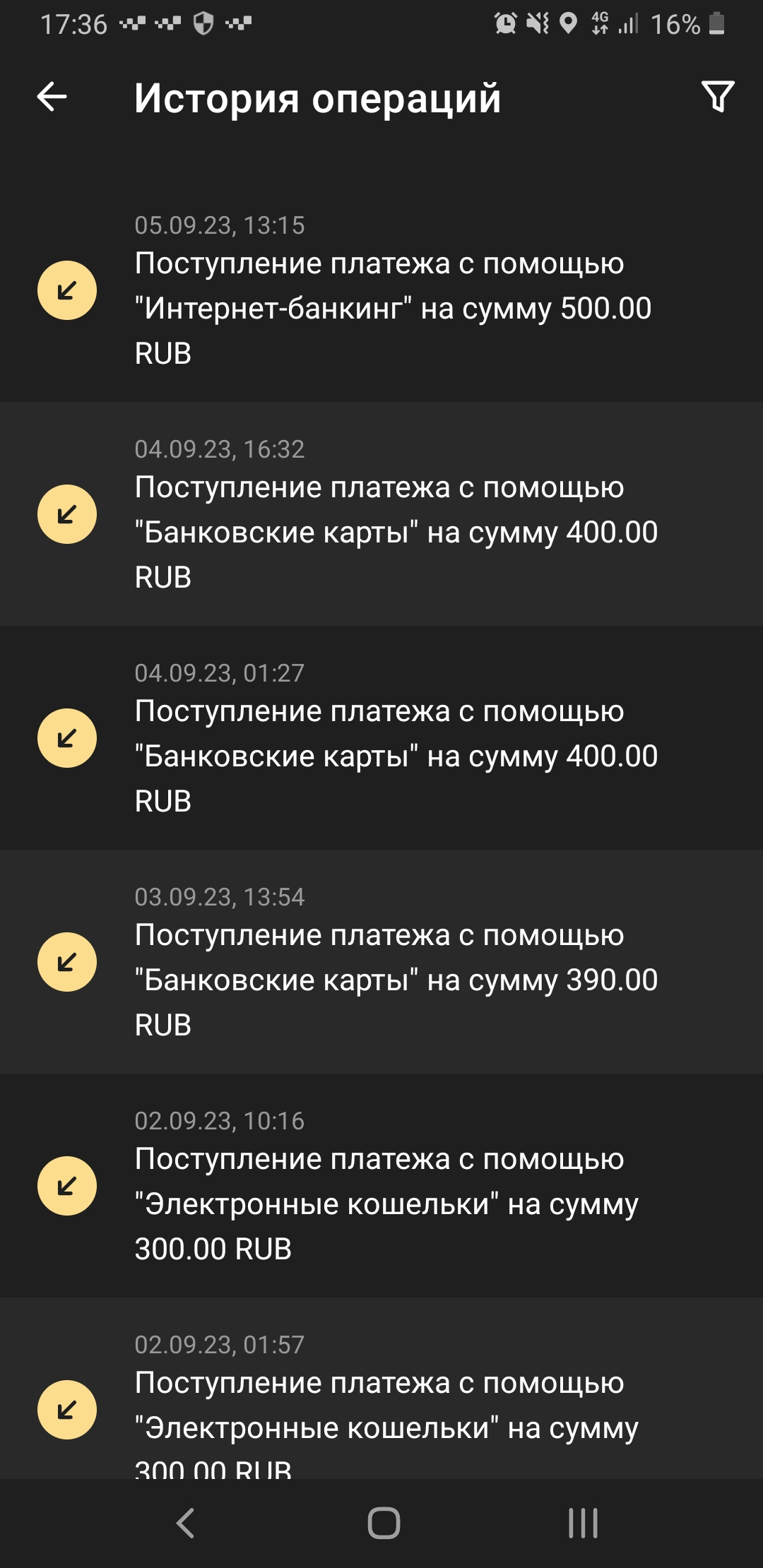Screen dimensions: 763x1568
Task: Go back from История операций
Action: (x=52, y=97)
